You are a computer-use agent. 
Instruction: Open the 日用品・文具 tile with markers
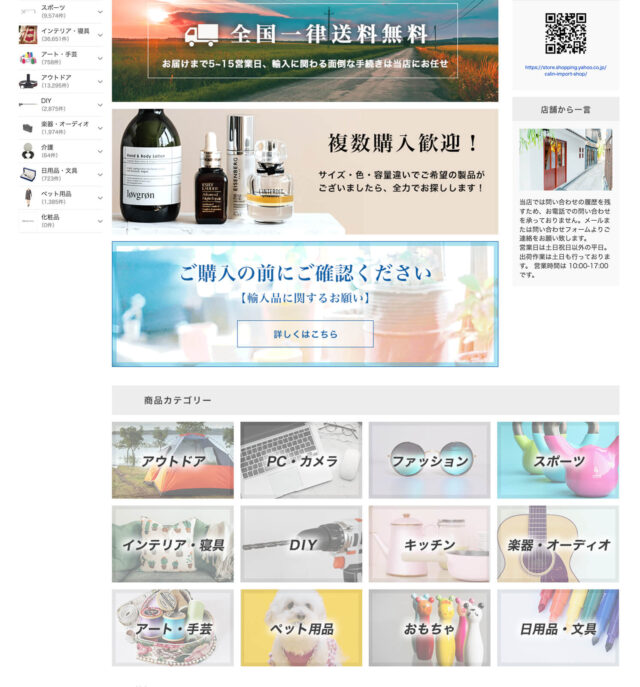click(557, 628)
